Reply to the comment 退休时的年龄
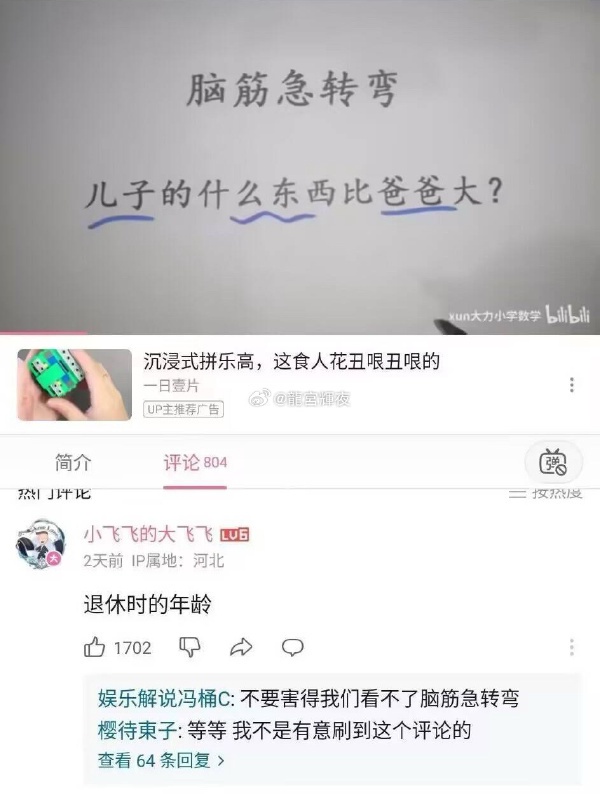 [x=292, y=648]
